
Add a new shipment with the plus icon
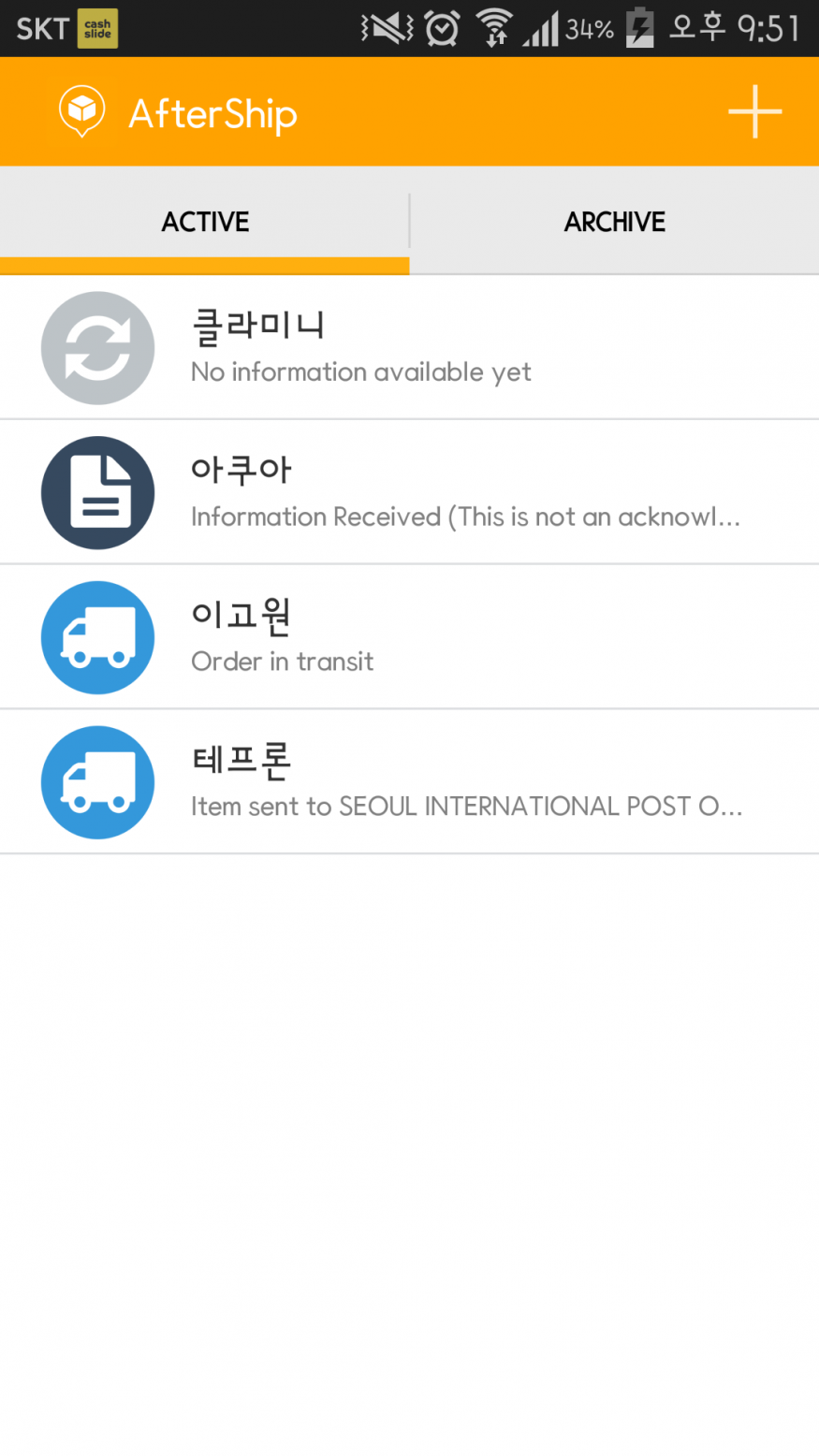click(x=754, y=112)
